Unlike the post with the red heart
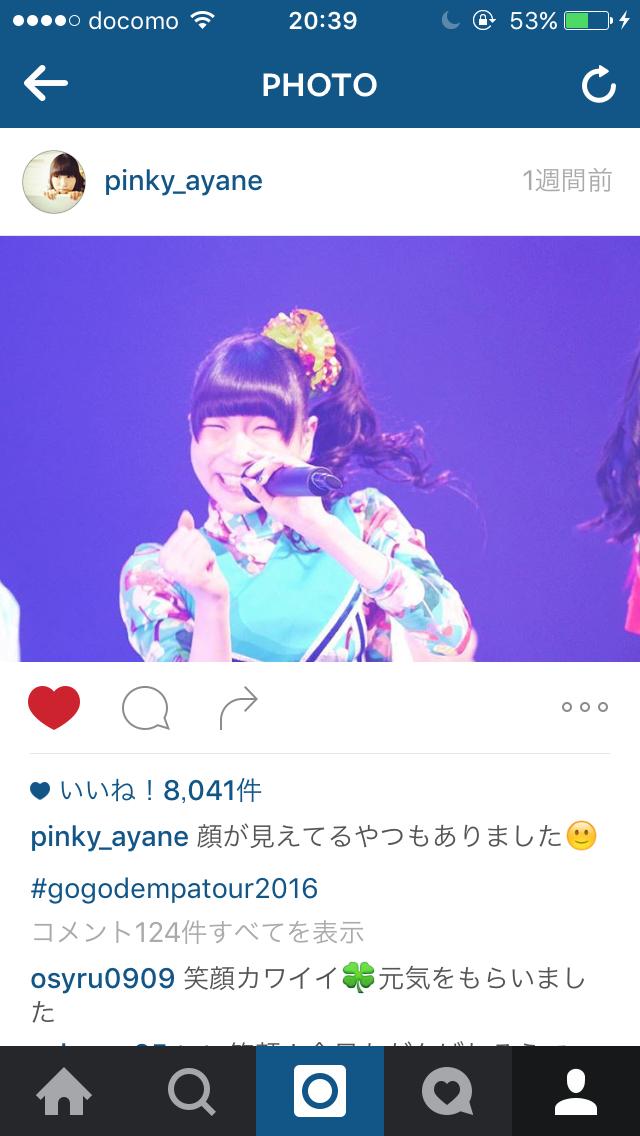 point(54,708)
